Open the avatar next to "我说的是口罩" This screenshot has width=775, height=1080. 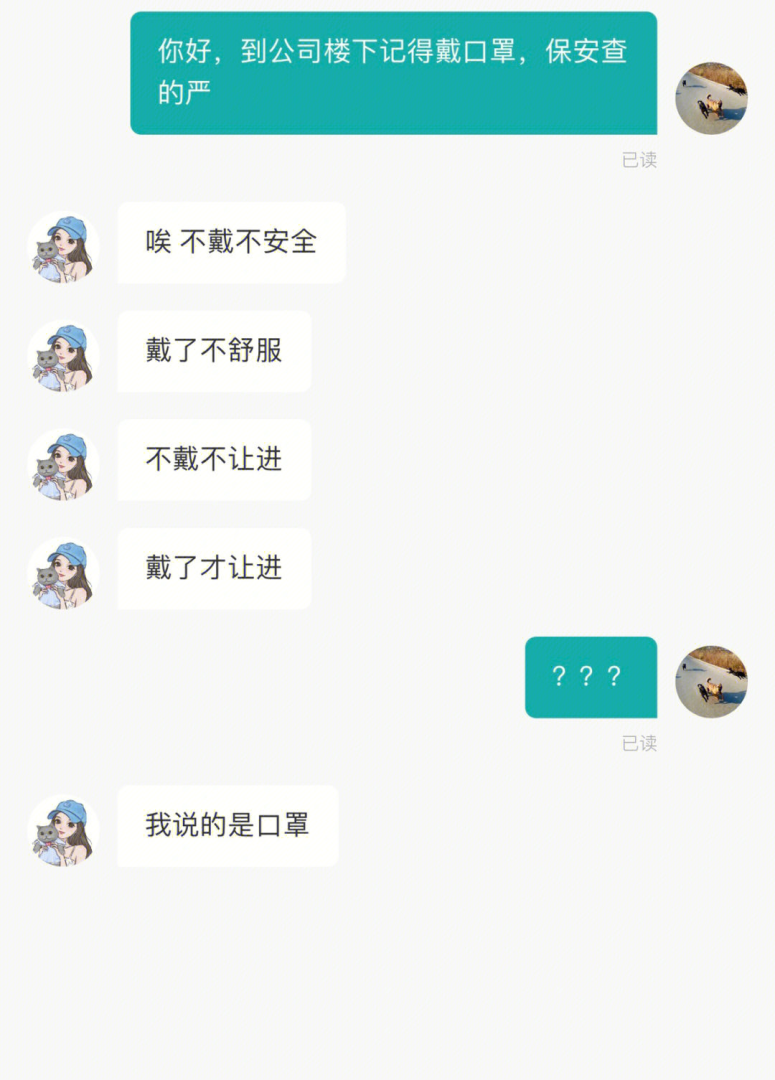63,830
